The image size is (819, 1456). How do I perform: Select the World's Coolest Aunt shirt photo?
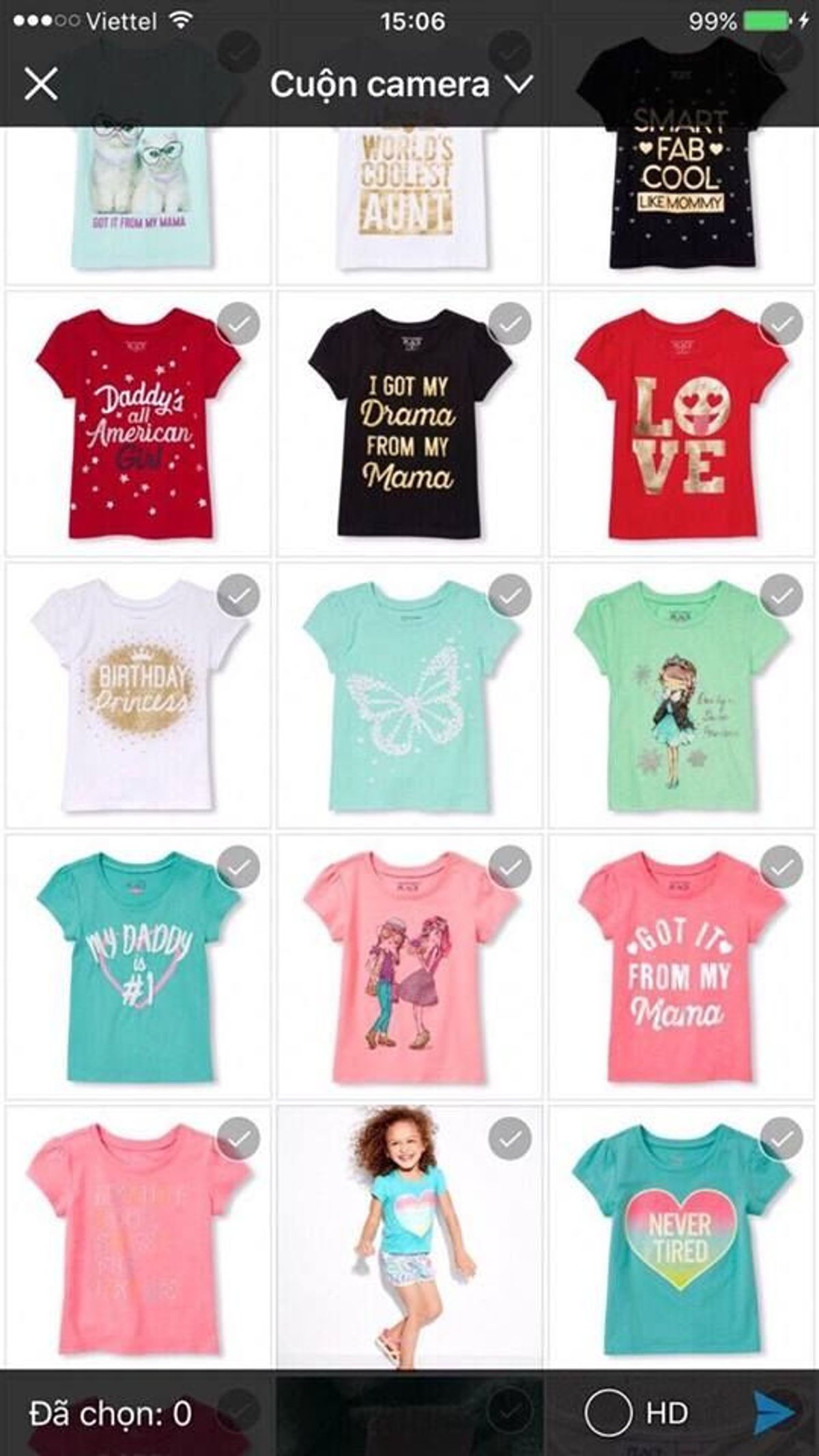coord(409,205)
